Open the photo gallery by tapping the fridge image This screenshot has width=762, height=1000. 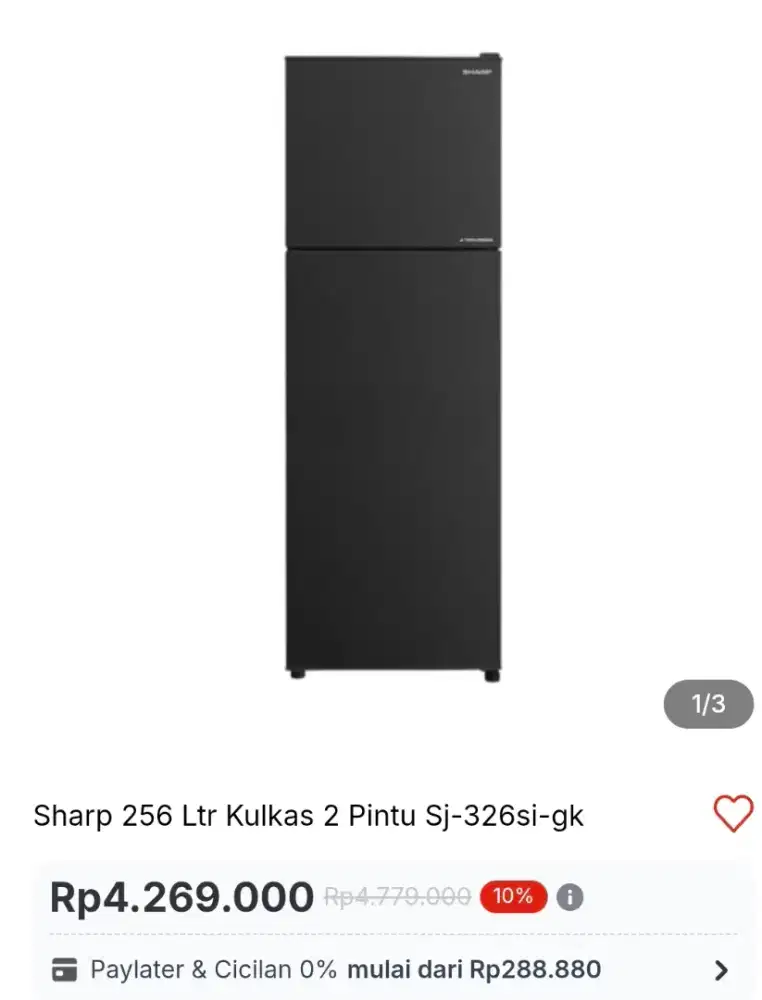(390, 360)
